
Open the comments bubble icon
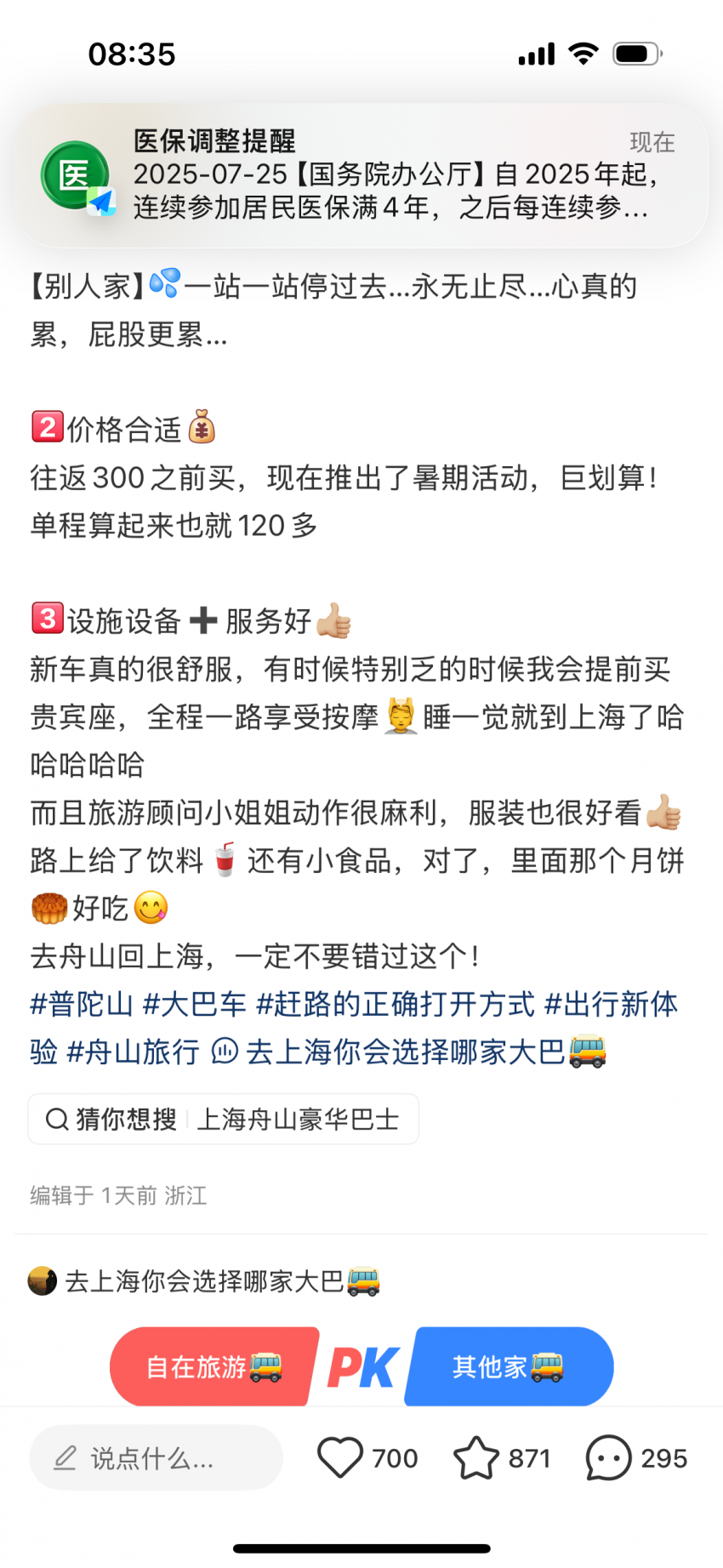tap(608, 1457)
